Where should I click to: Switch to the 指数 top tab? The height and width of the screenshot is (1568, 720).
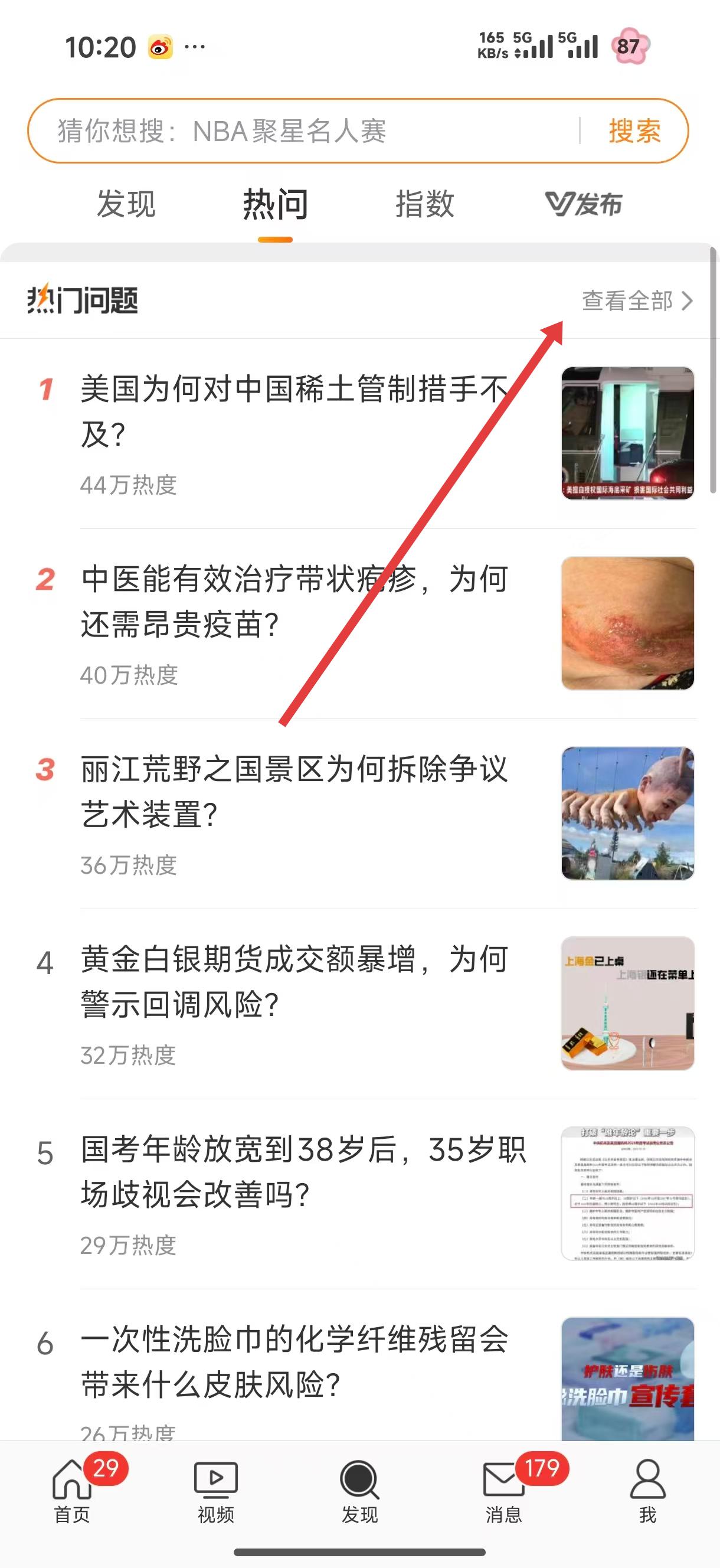[x=425, y=204]
